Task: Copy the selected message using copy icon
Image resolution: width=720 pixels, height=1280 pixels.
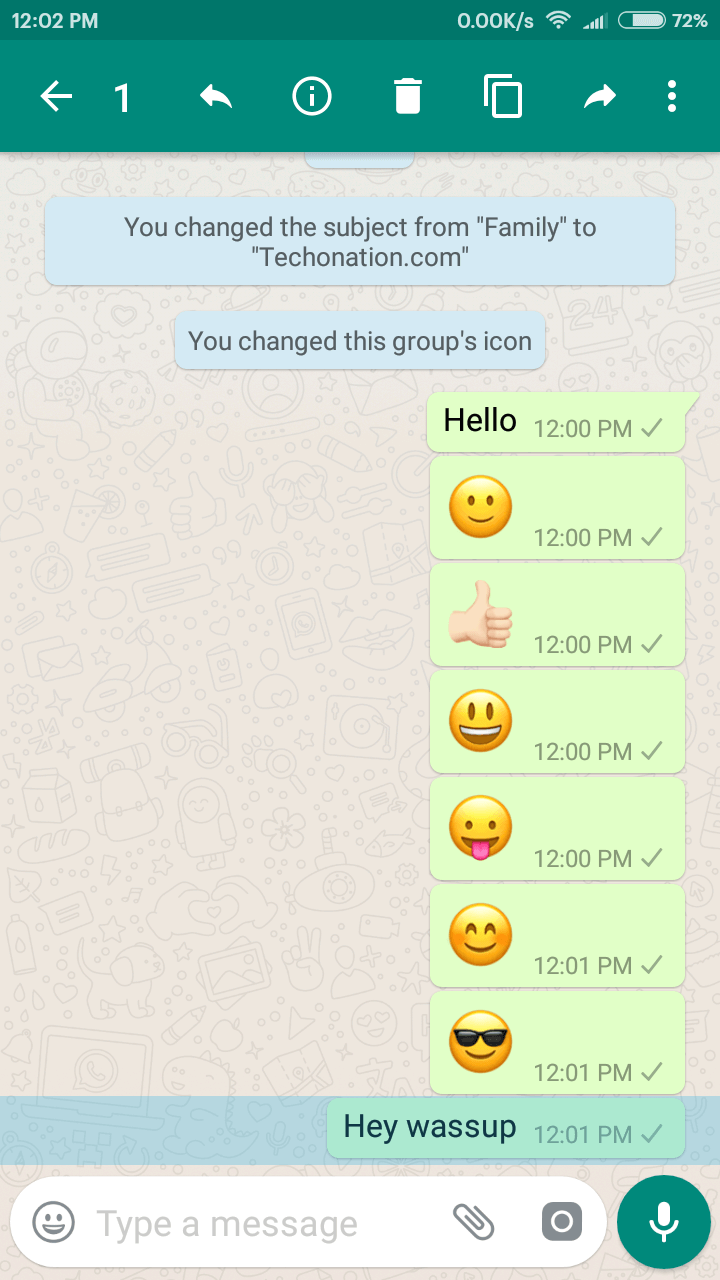Action: 503,96
